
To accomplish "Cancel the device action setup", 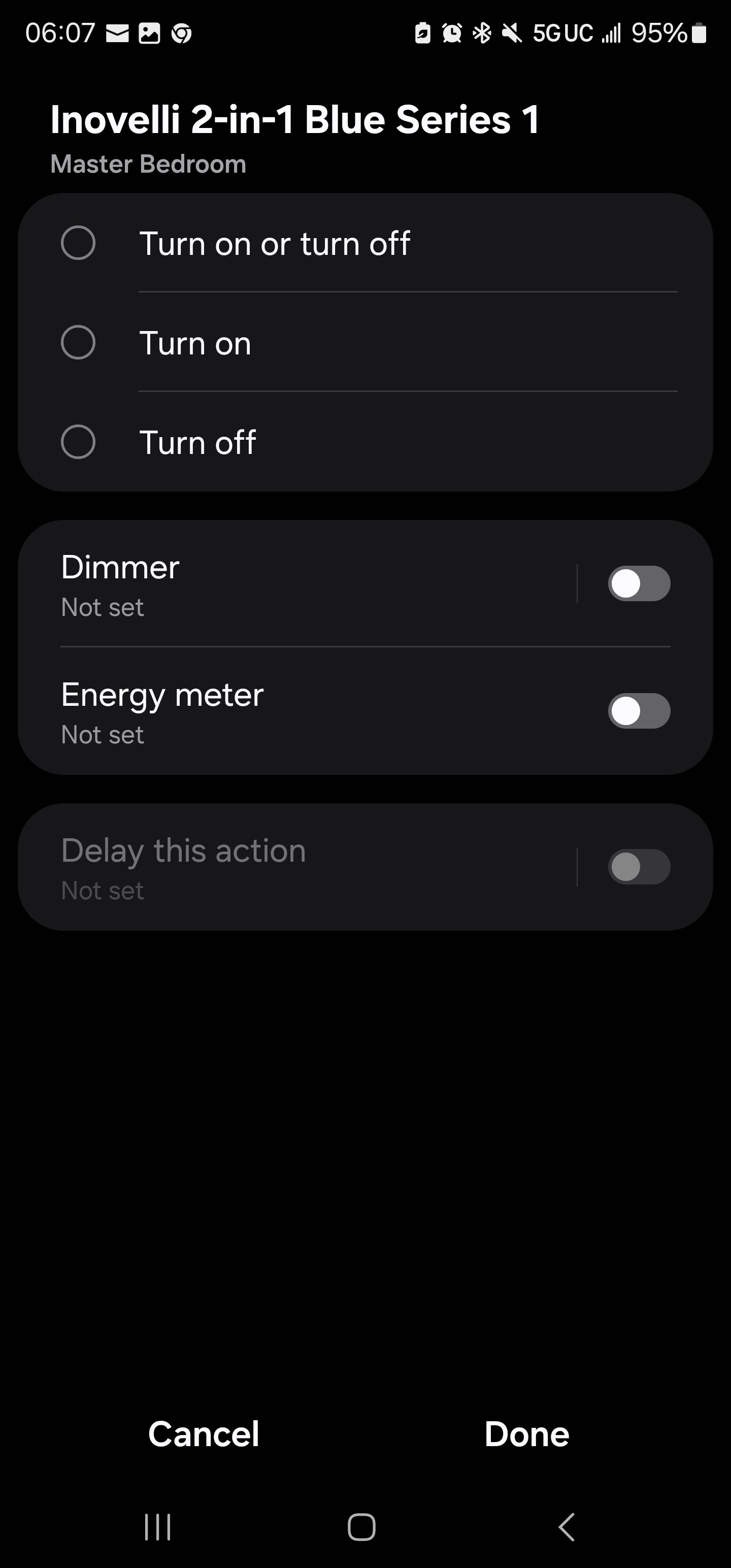I will click(203, 1434).
